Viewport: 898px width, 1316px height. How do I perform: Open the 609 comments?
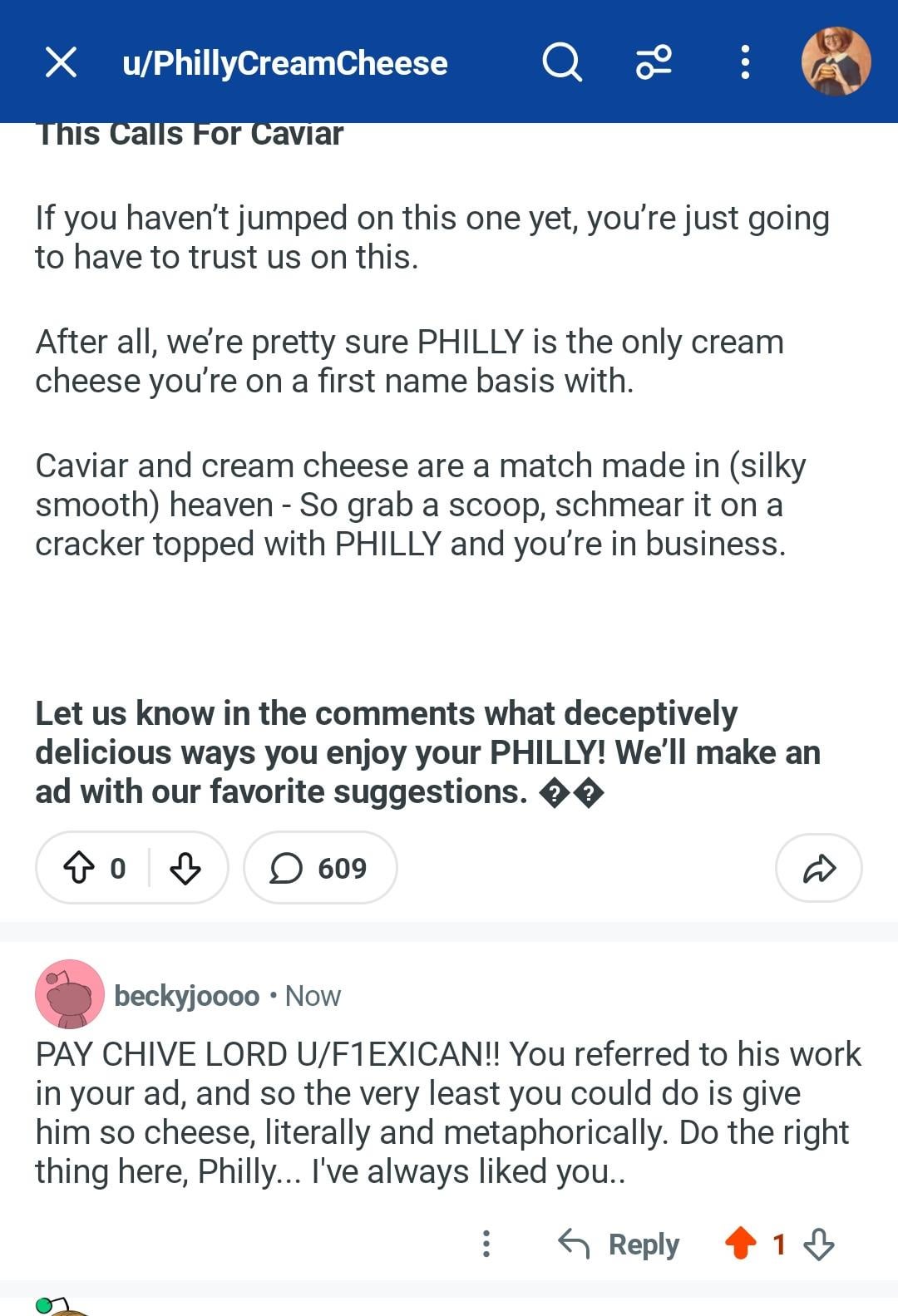[320, 868]
